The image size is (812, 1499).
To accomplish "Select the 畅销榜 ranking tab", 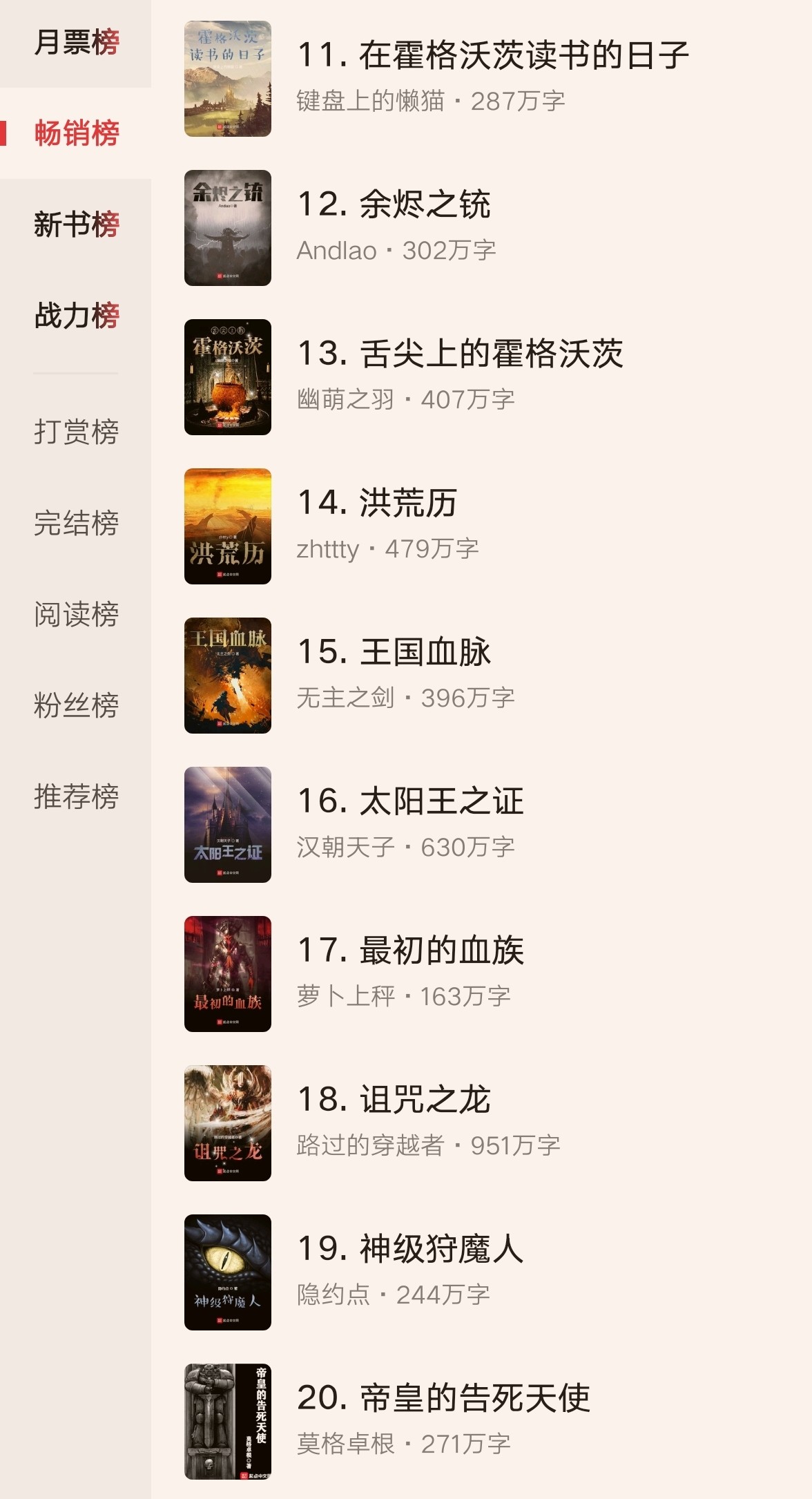I will point(76,133).
